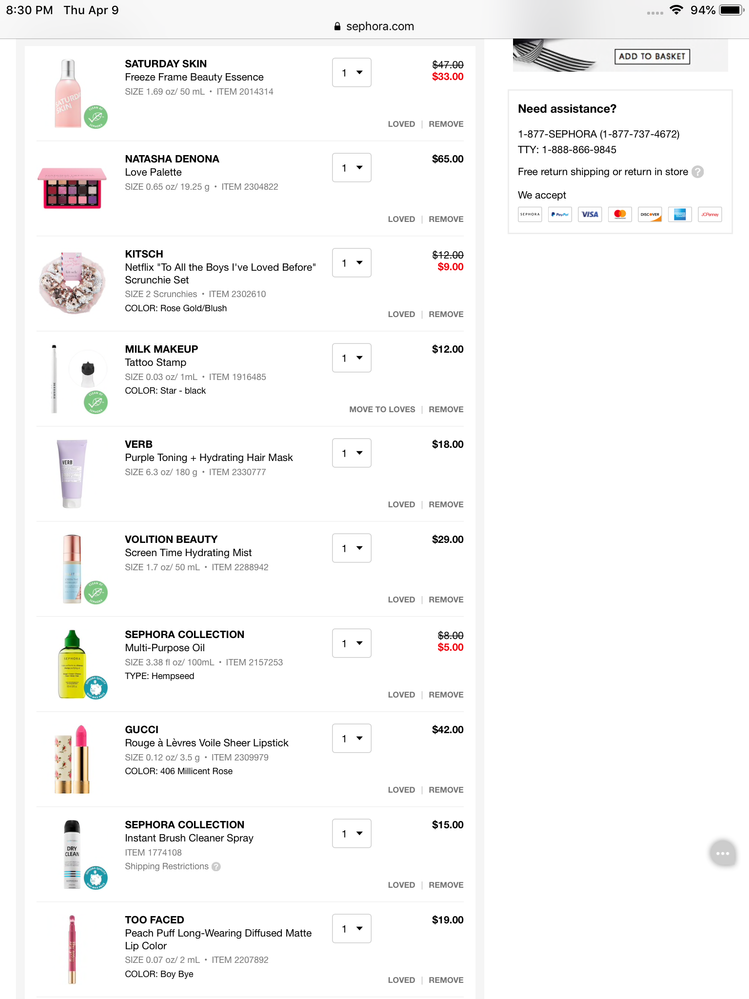This screenshot has height=999, width=749.
Task: Toggle Loved on Kitsch Scrunchie Set
Action: [401, 314]
